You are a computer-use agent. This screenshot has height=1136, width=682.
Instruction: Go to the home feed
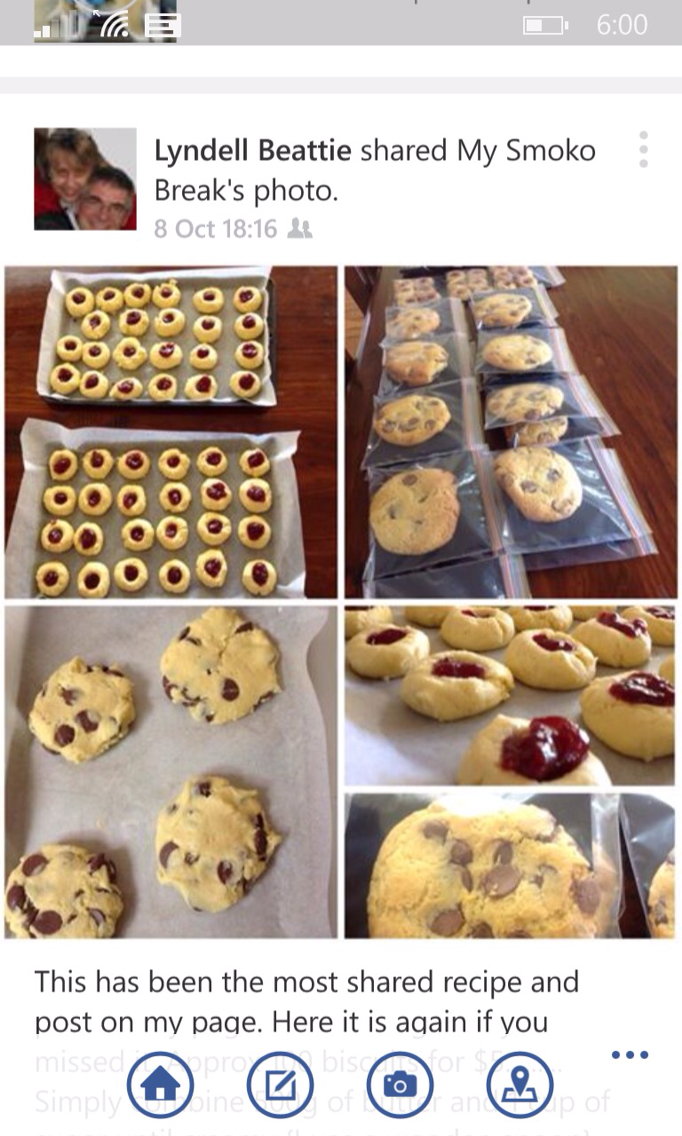click(x=161, y=1084)
